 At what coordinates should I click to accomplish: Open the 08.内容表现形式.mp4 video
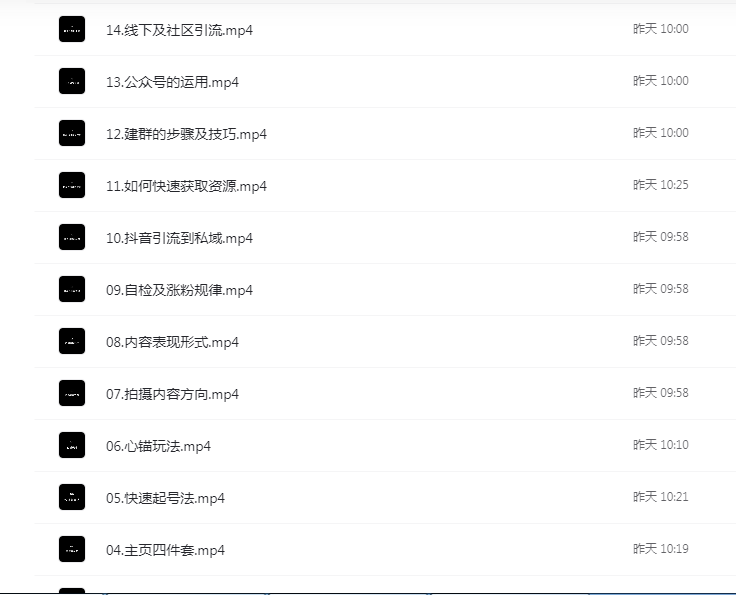click(172, 342)
